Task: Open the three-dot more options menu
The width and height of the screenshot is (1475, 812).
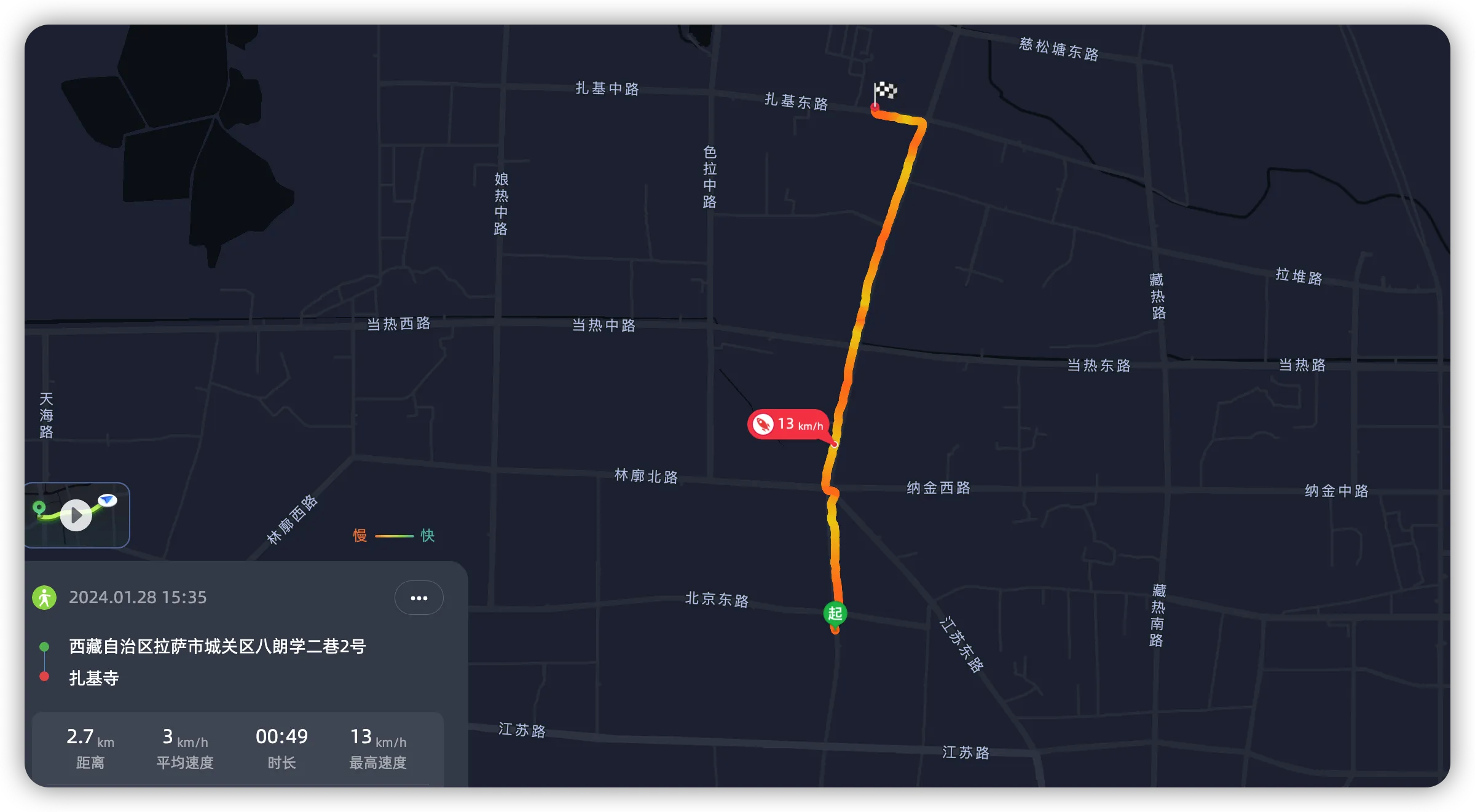Action: 419,598
